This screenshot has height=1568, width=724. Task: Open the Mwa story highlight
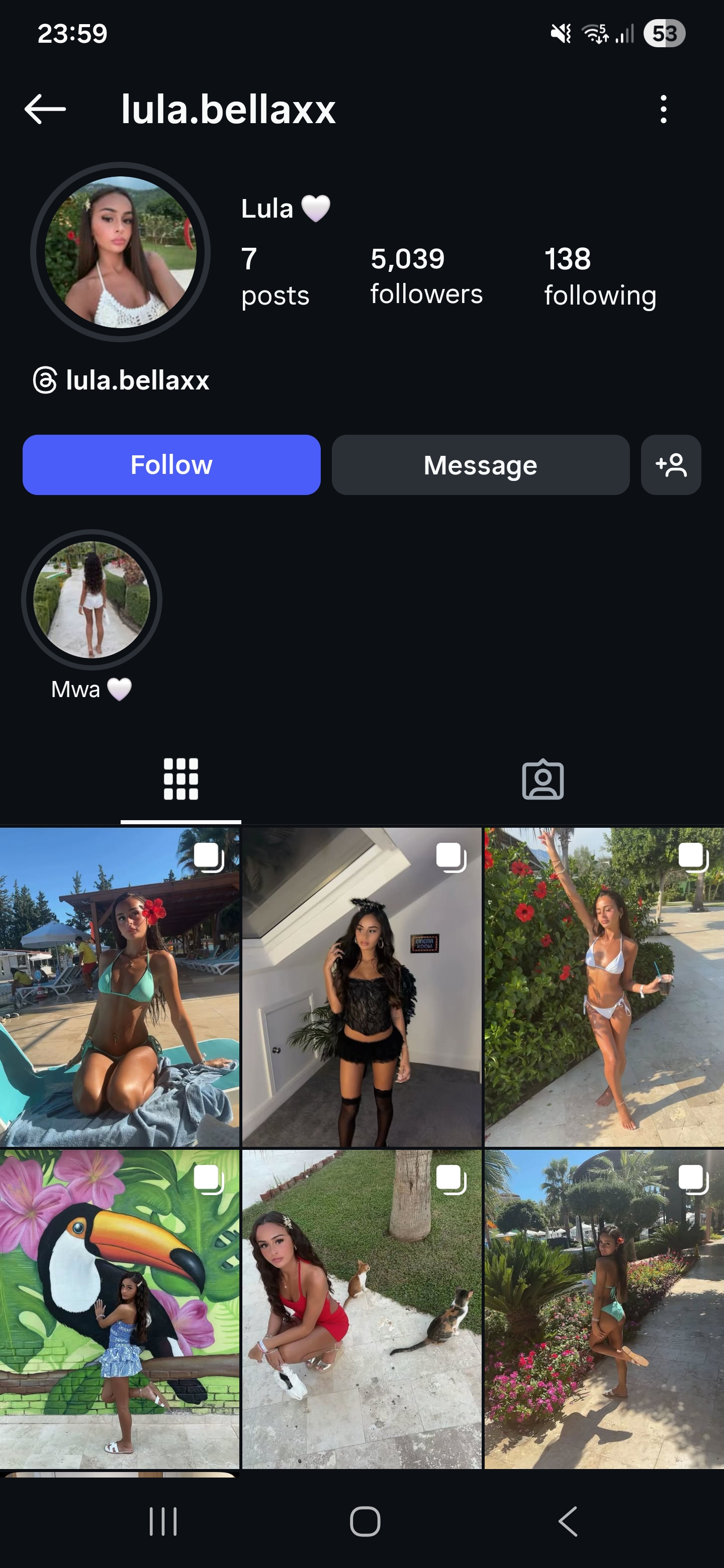click(92, 600)
